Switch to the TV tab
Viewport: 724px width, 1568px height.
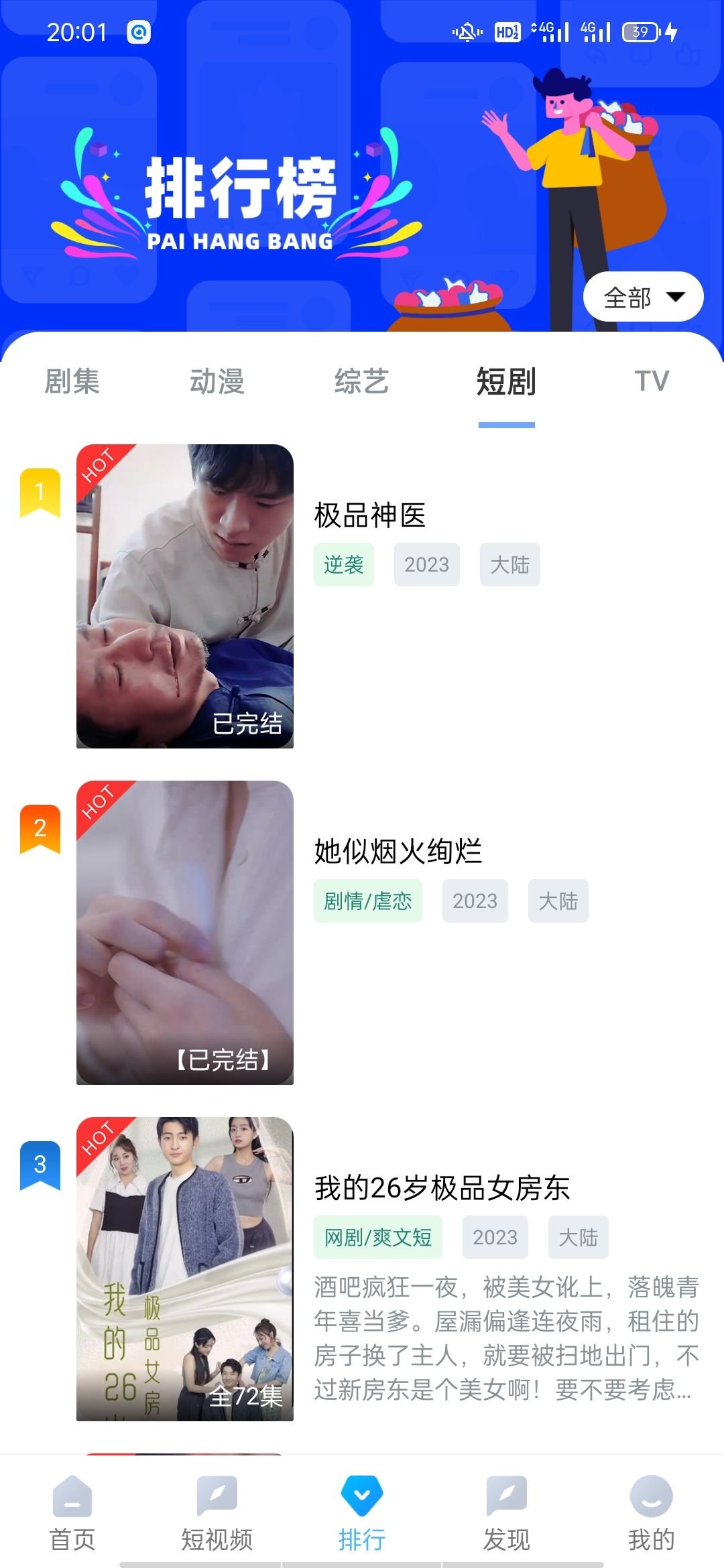(x=652, y=381)
